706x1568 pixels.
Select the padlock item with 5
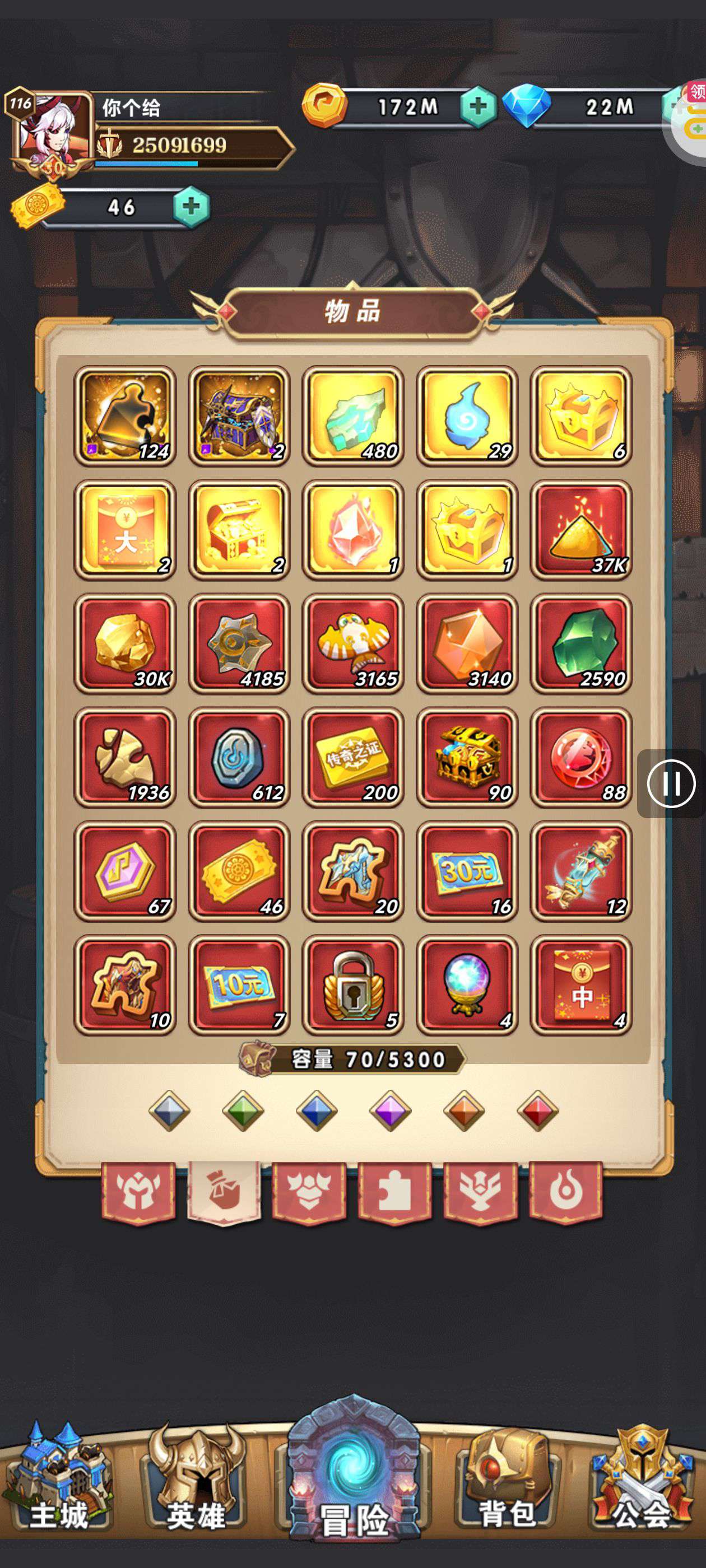click(x=352, y=985)
